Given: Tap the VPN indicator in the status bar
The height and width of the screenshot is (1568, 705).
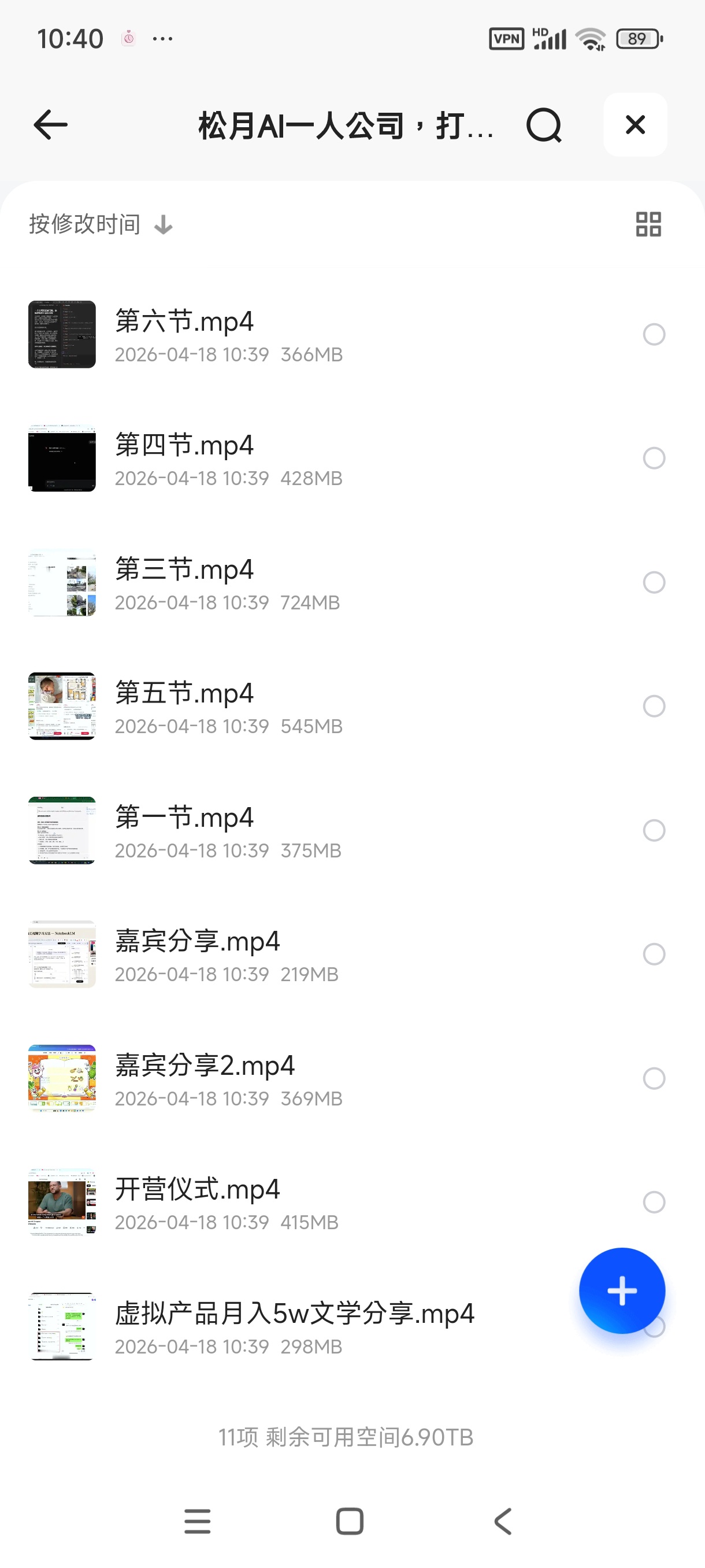Looking at the screenshot, I should coord(507,38).
